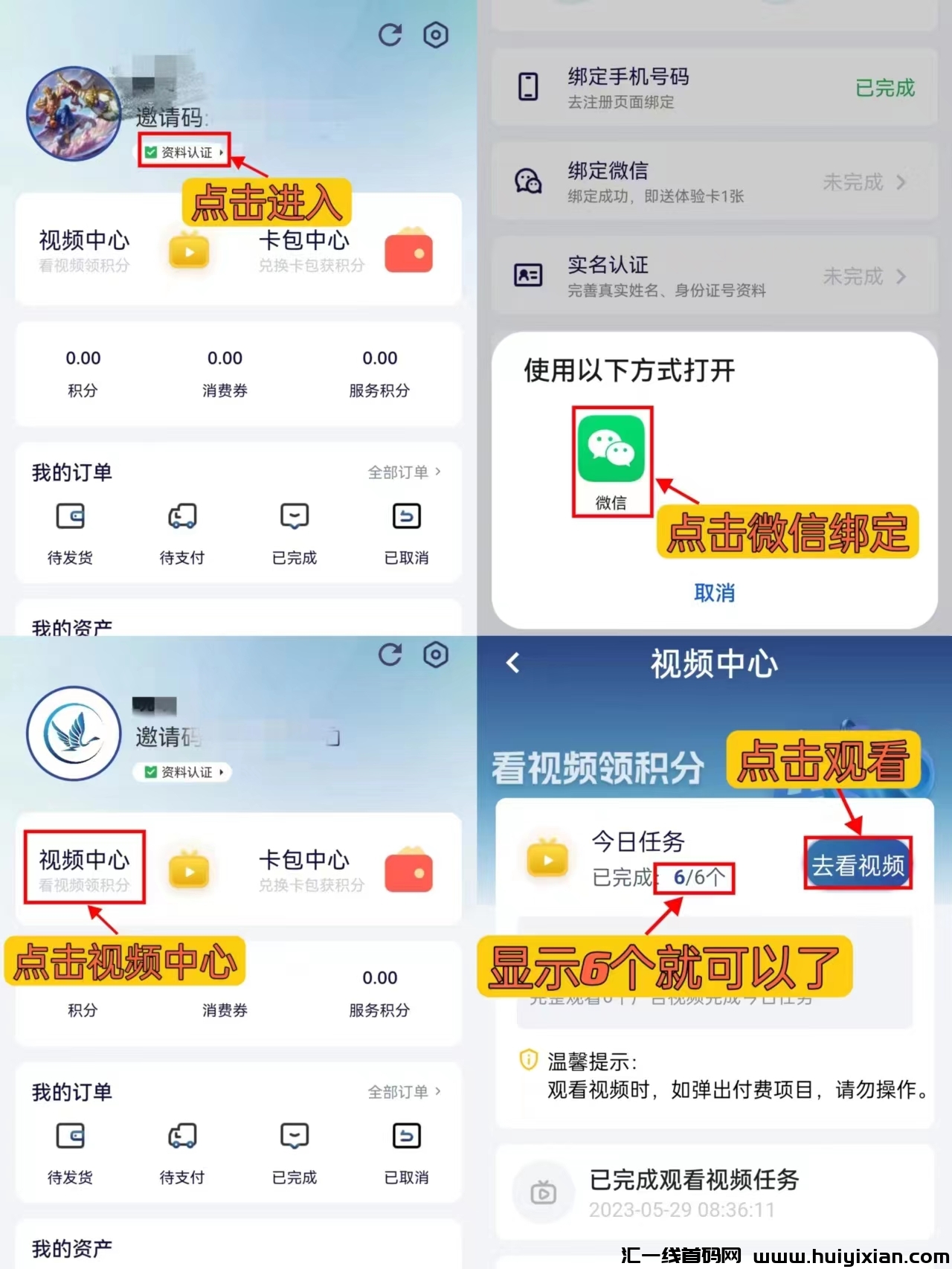Tap 取消 to dismiss the open-with dialog
Image resolution: width=952 pixels, height=1269 pixels.
click(x=713, y=593)
